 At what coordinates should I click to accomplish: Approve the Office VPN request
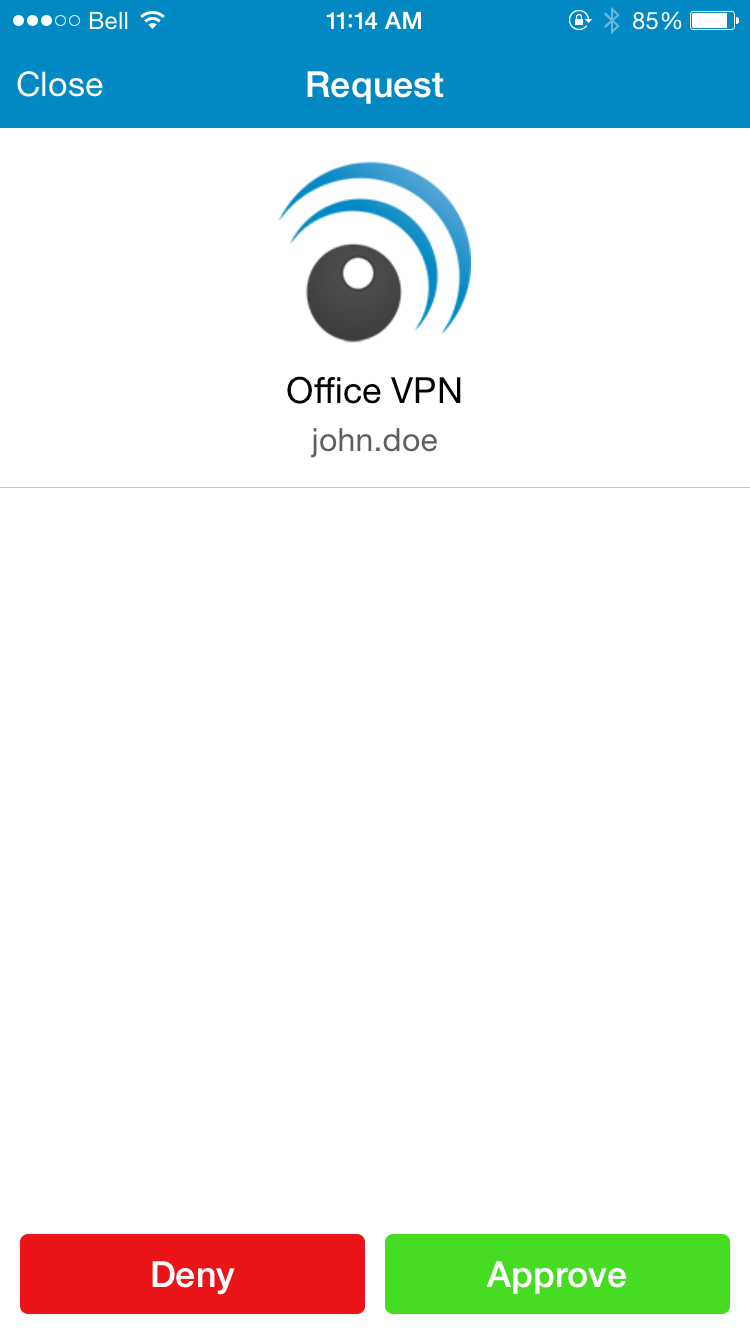[557, 1274]
